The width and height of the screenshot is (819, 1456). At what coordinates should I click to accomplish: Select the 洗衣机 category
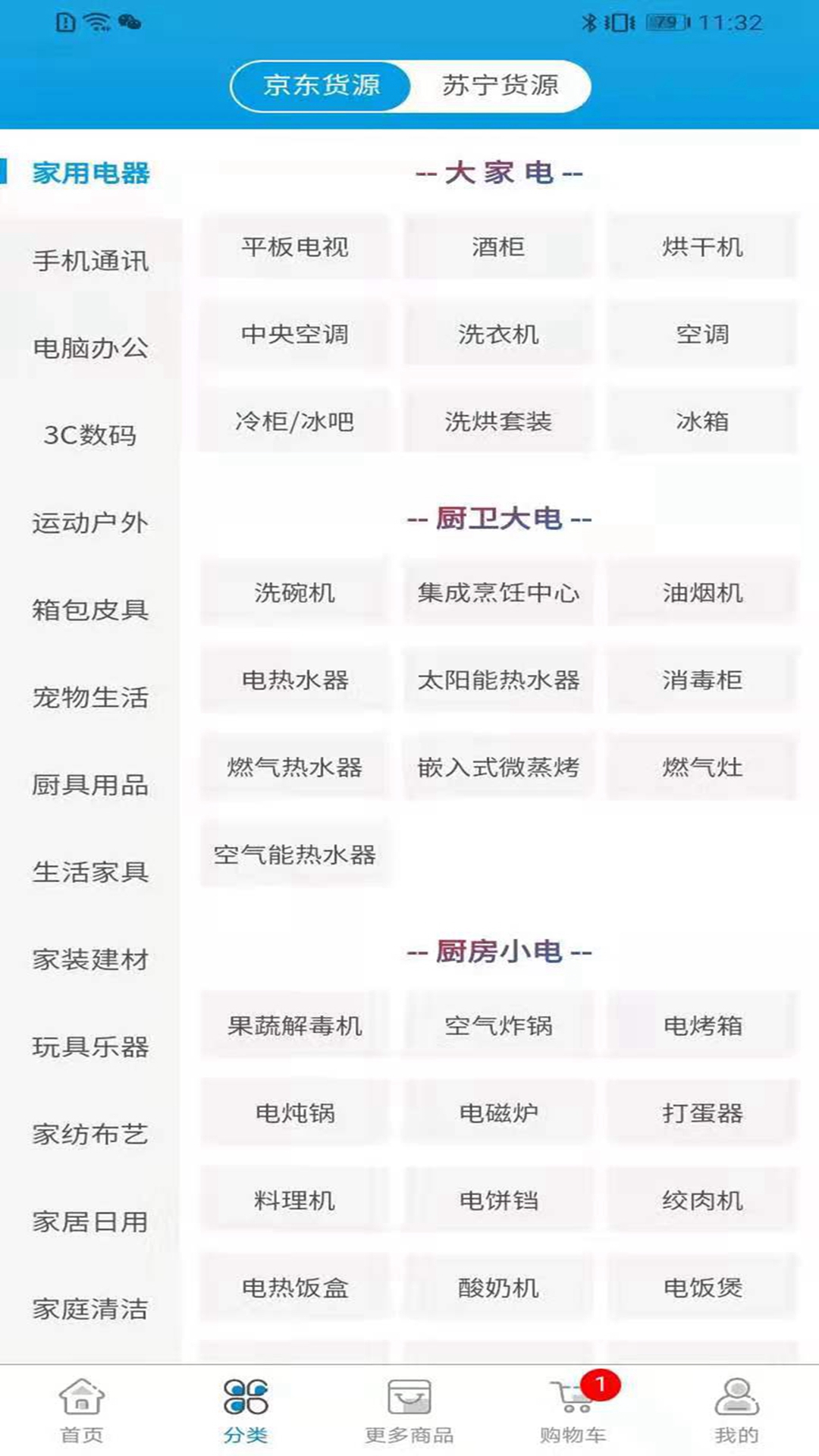pos(497,334)
